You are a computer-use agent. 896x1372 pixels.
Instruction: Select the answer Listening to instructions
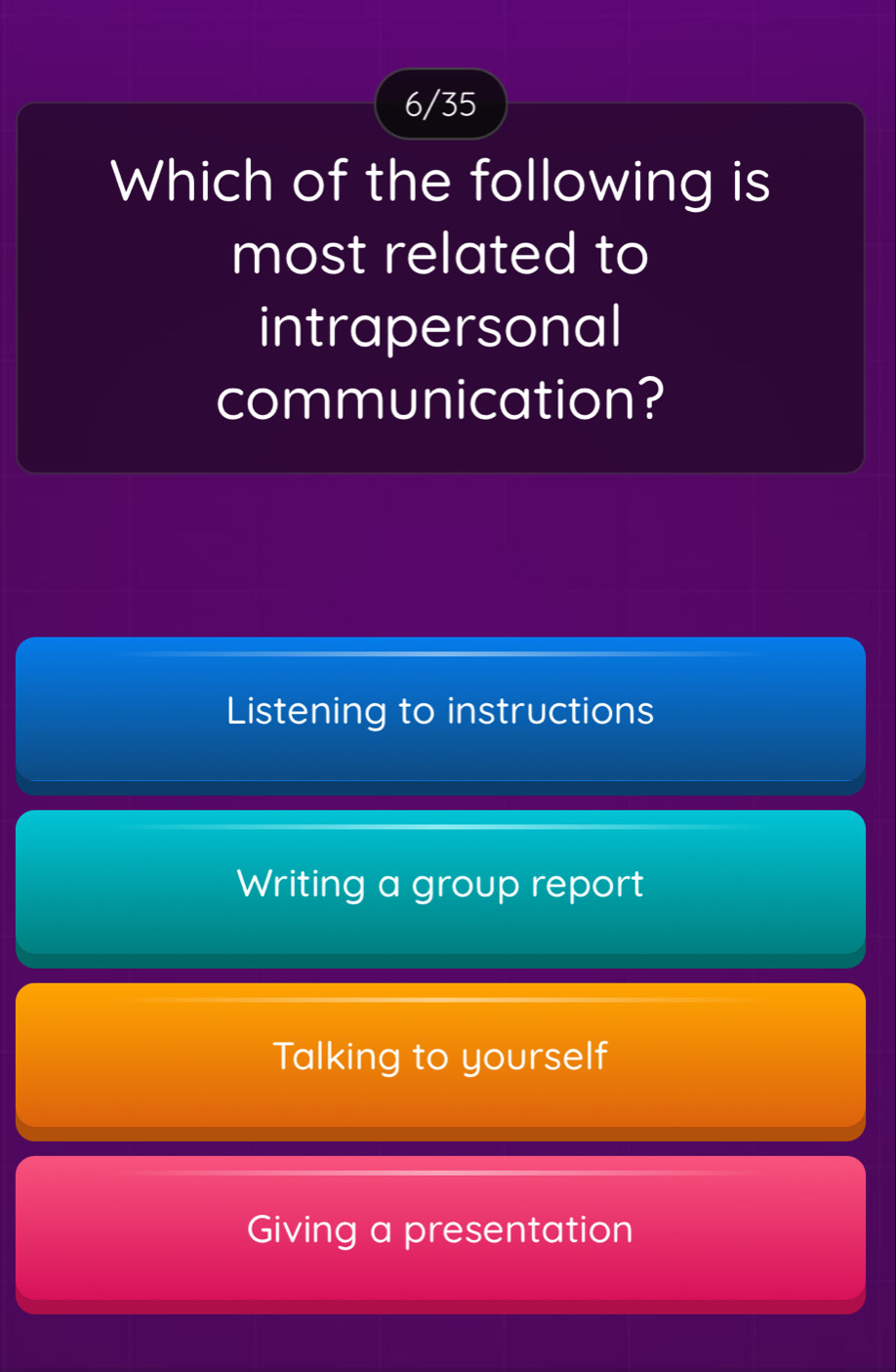tap(440, 712)
